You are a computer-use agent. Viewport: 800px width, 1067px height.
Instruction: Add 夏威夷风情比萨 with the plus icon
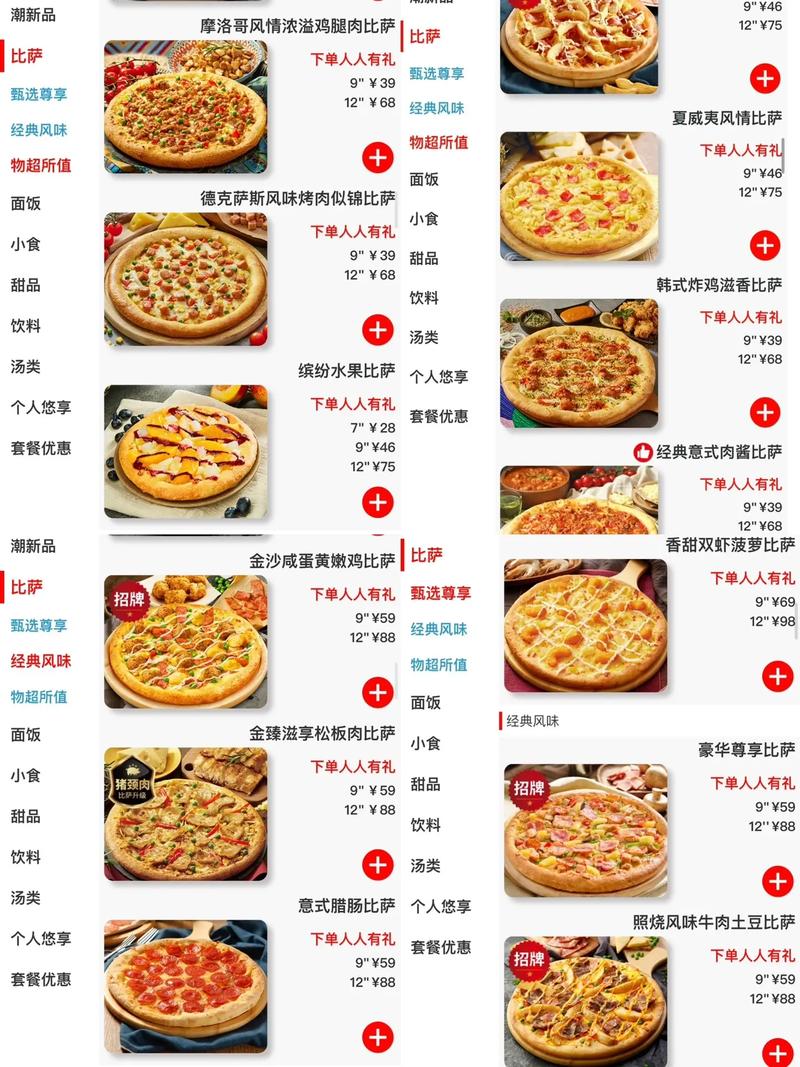(766, 243)
